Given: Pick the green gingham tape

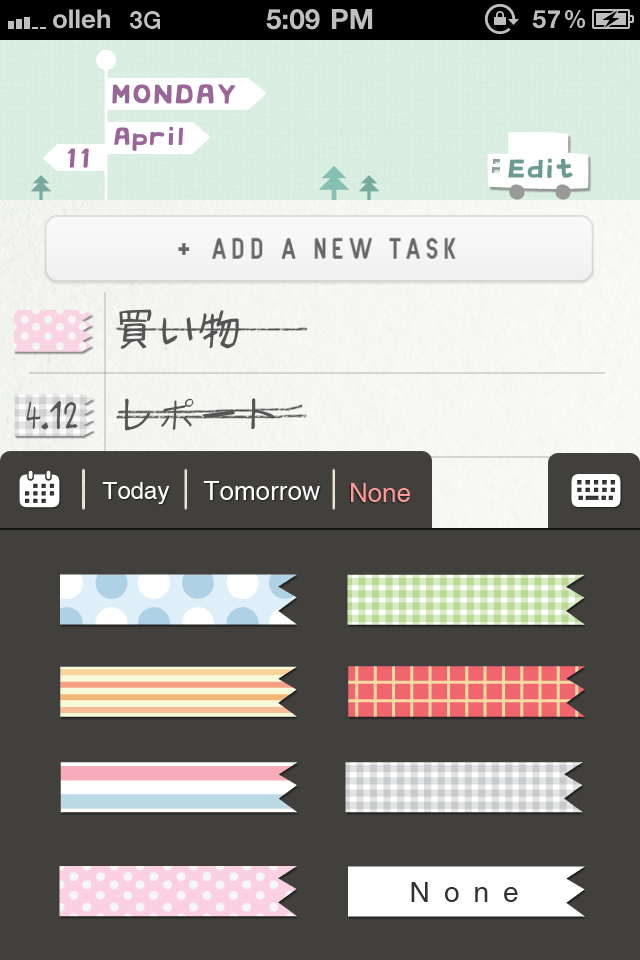Looking at the screenshot, I should tap(465, 600).
